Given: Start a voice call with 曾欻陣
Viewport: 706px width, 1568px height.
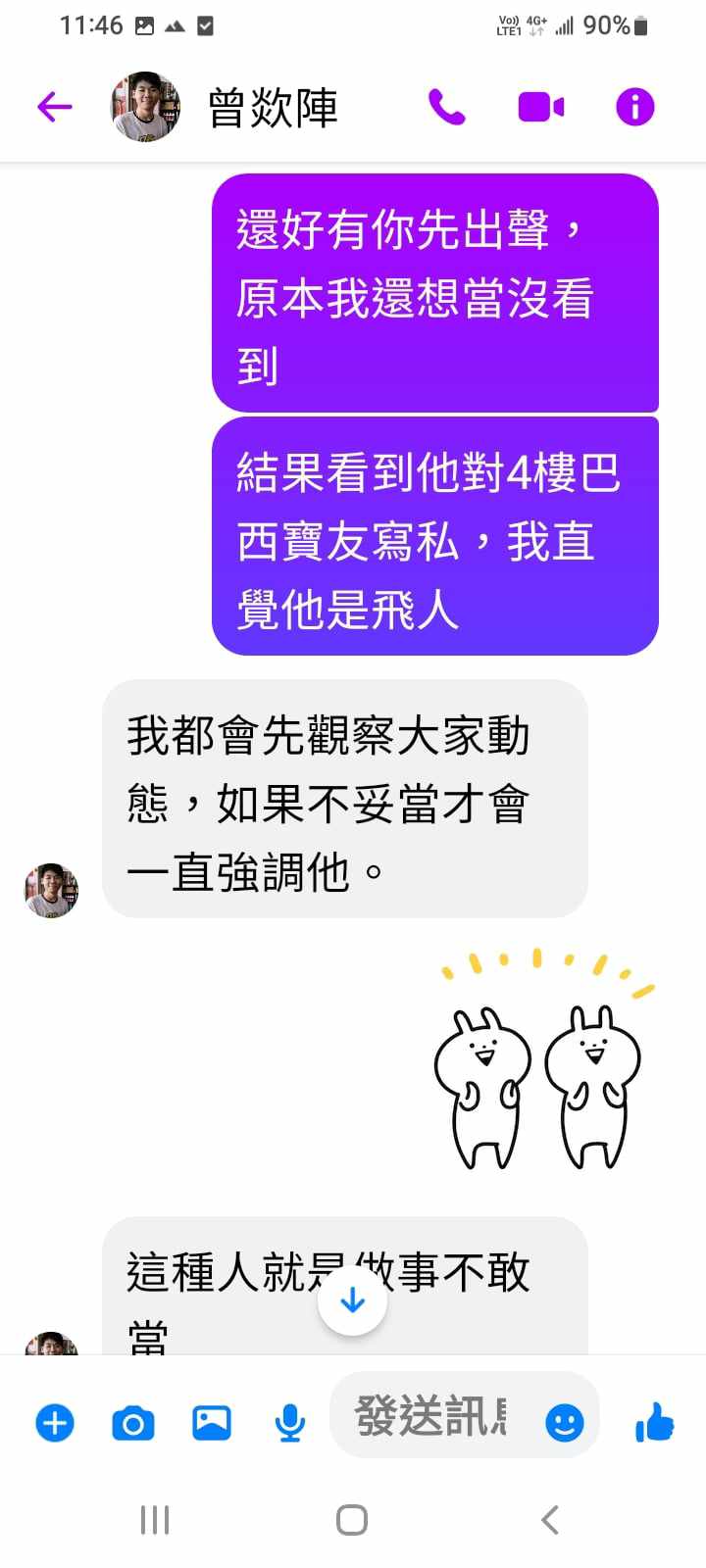Looking at the screenshot, I should click(x=446, y=107).
